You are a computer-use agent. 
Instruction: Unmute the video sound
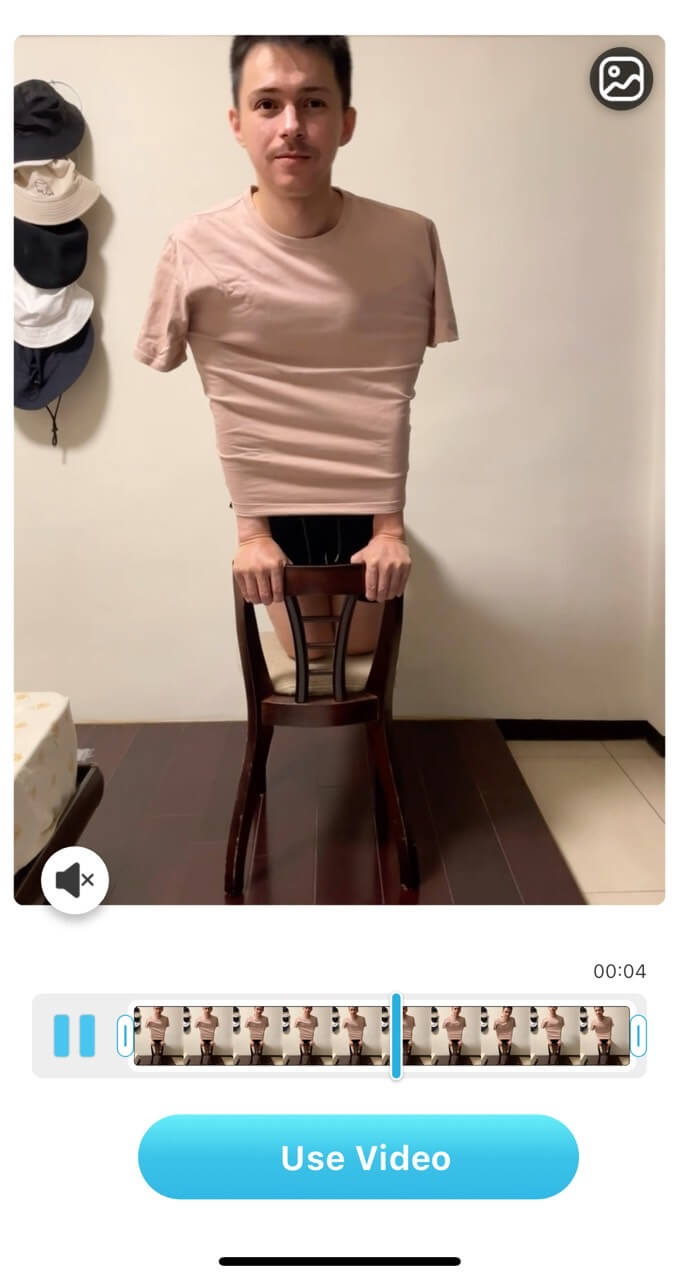[75, 880]
